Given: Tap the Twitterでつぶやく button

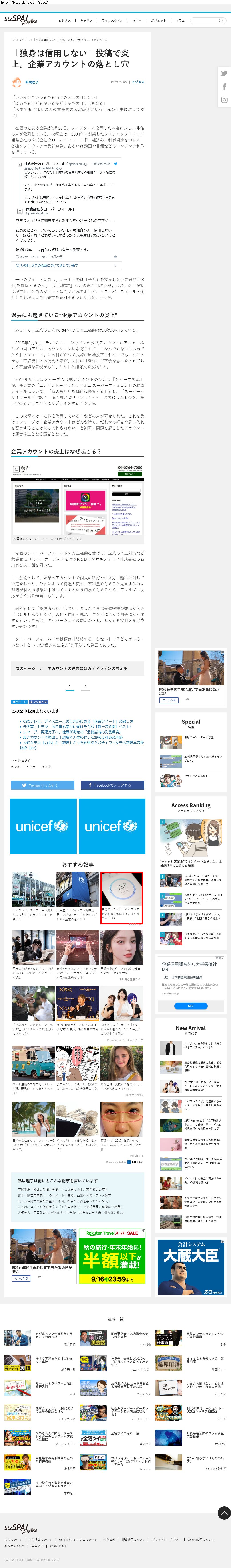Looking at the screenshot, I should click(x=43, y=785).
